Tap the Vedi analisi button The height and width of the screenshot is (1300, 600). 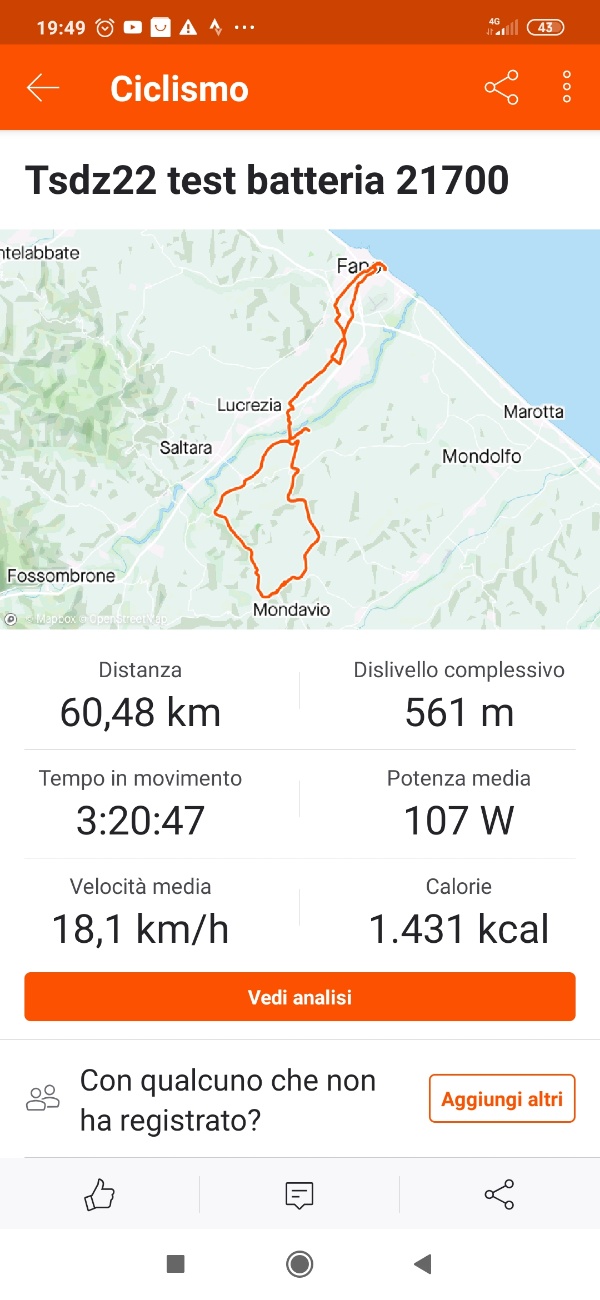(300, 997)
